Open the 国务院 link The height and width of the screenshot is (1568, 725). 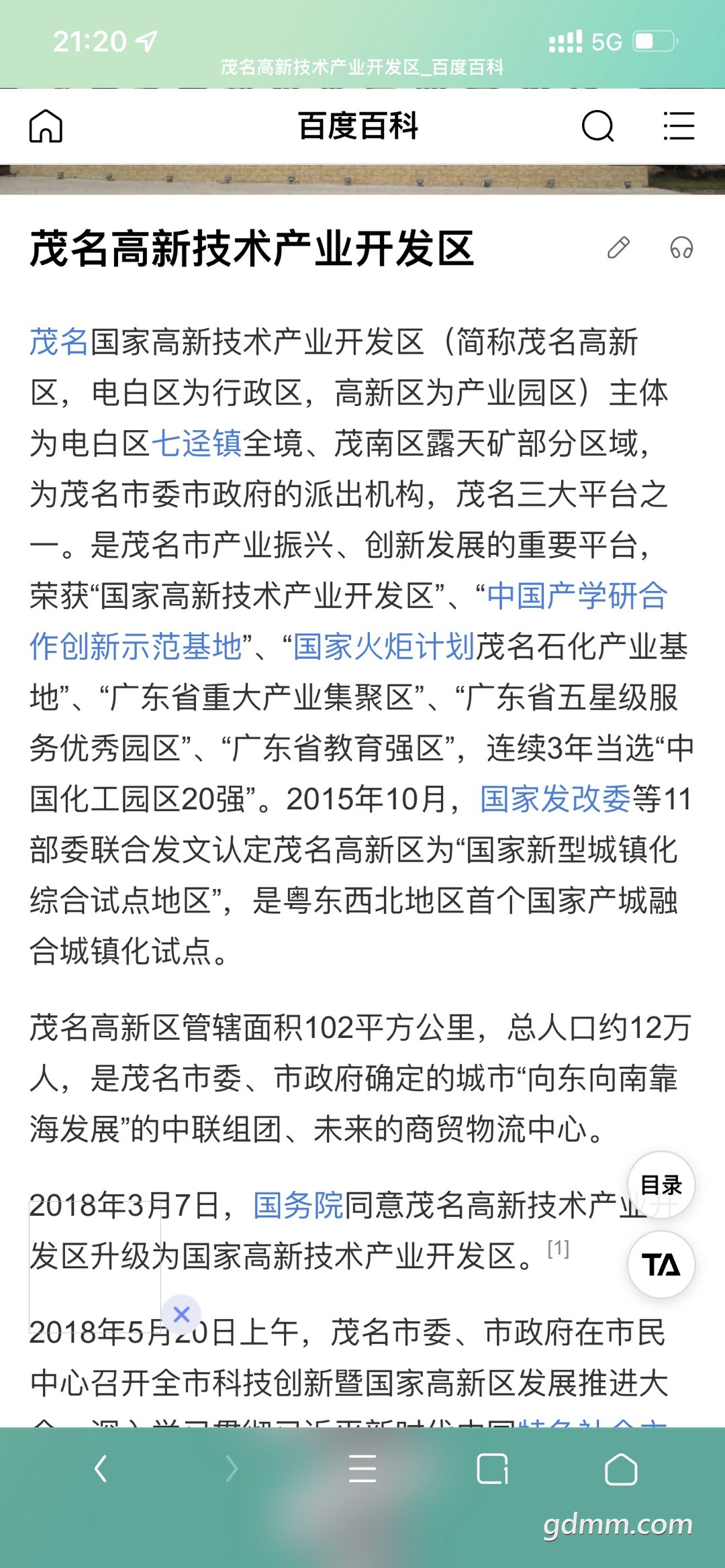[299, 1205]
